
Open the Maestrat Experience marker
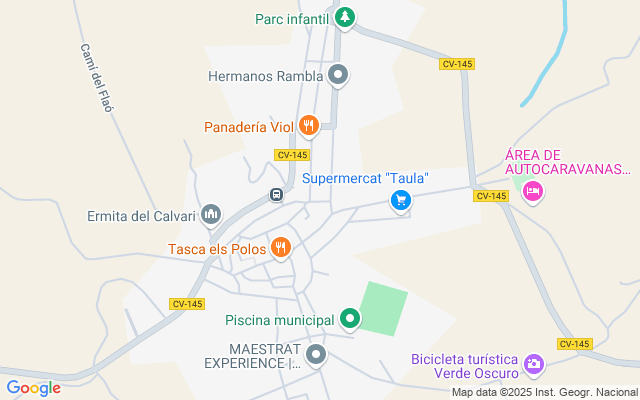tap(317, 354)
